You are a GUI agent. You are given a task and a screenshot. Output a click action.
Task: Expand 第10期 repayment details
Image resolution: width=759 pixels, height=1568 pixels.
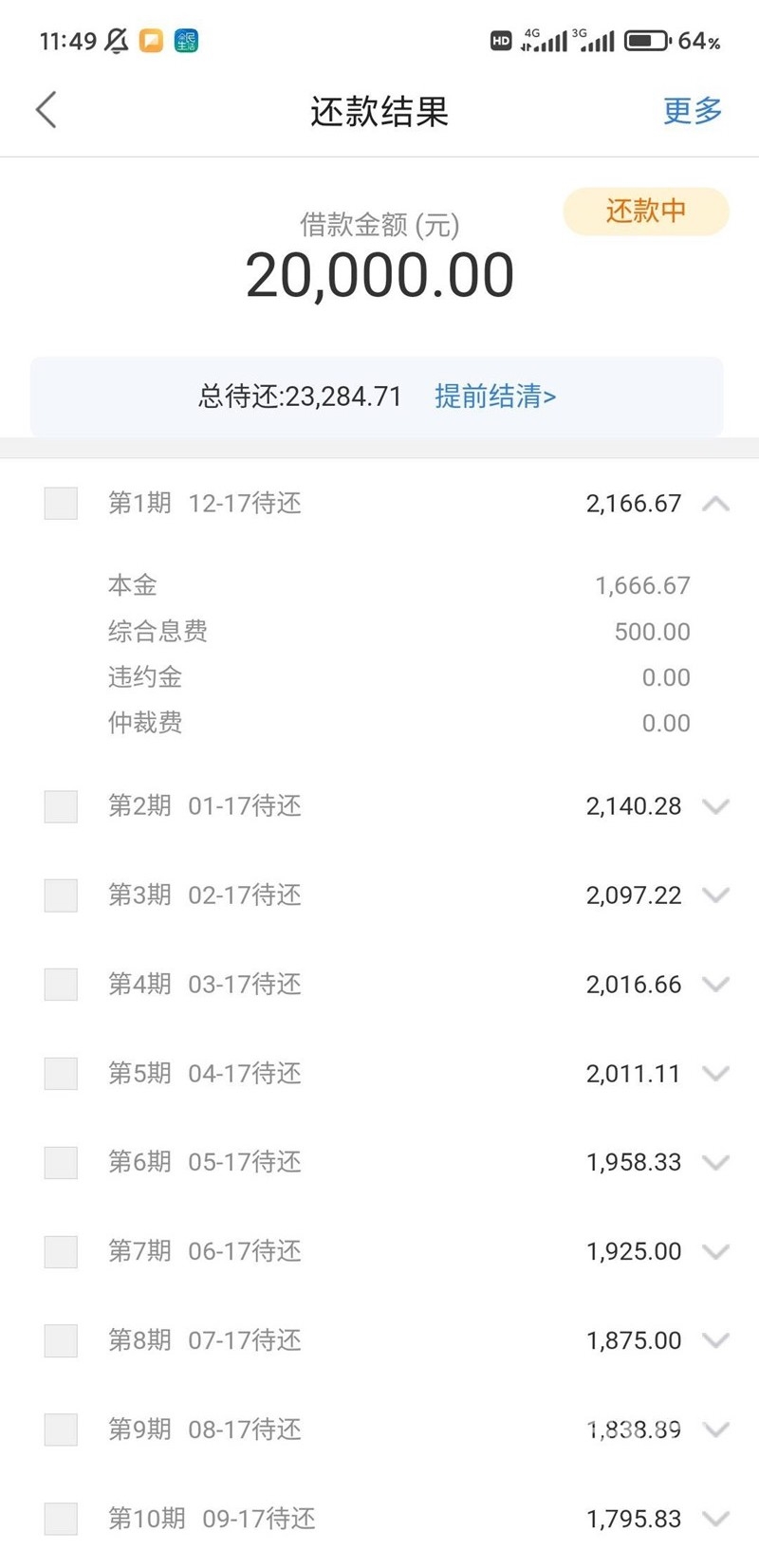tap(715, 1520)
